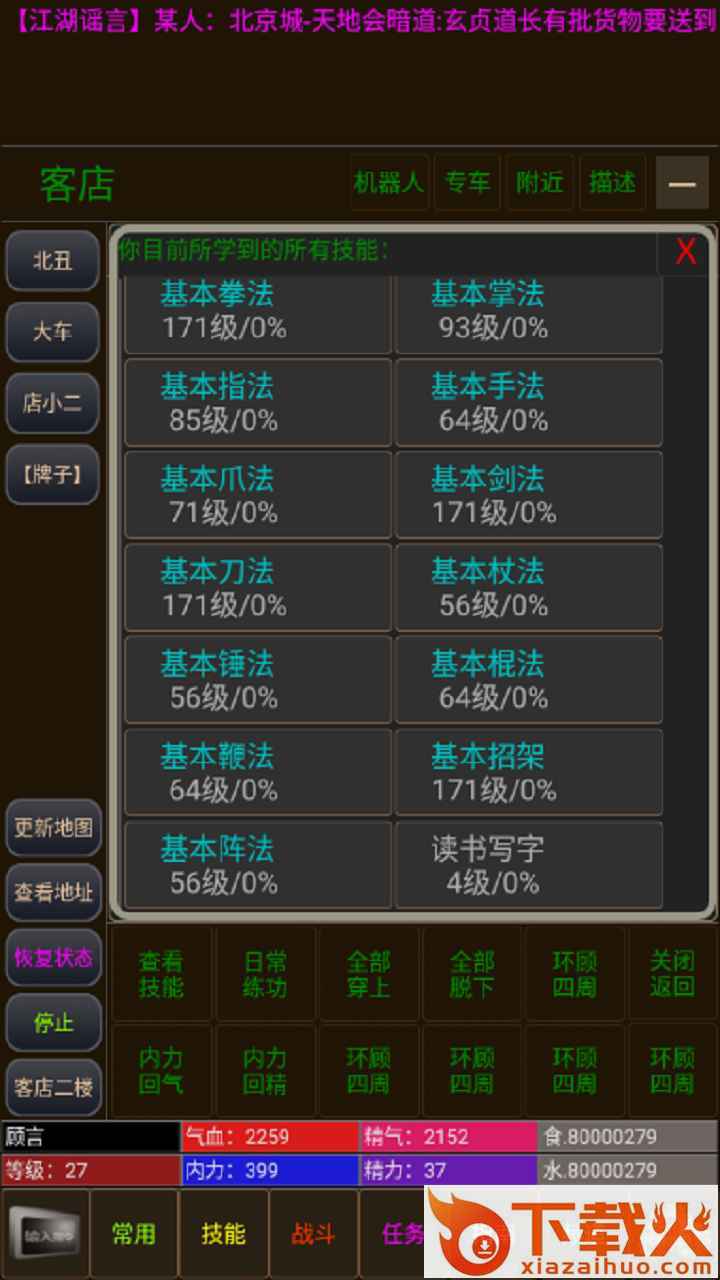
Task: Select the 基本拳法 skill card
Action: (257, 310)
